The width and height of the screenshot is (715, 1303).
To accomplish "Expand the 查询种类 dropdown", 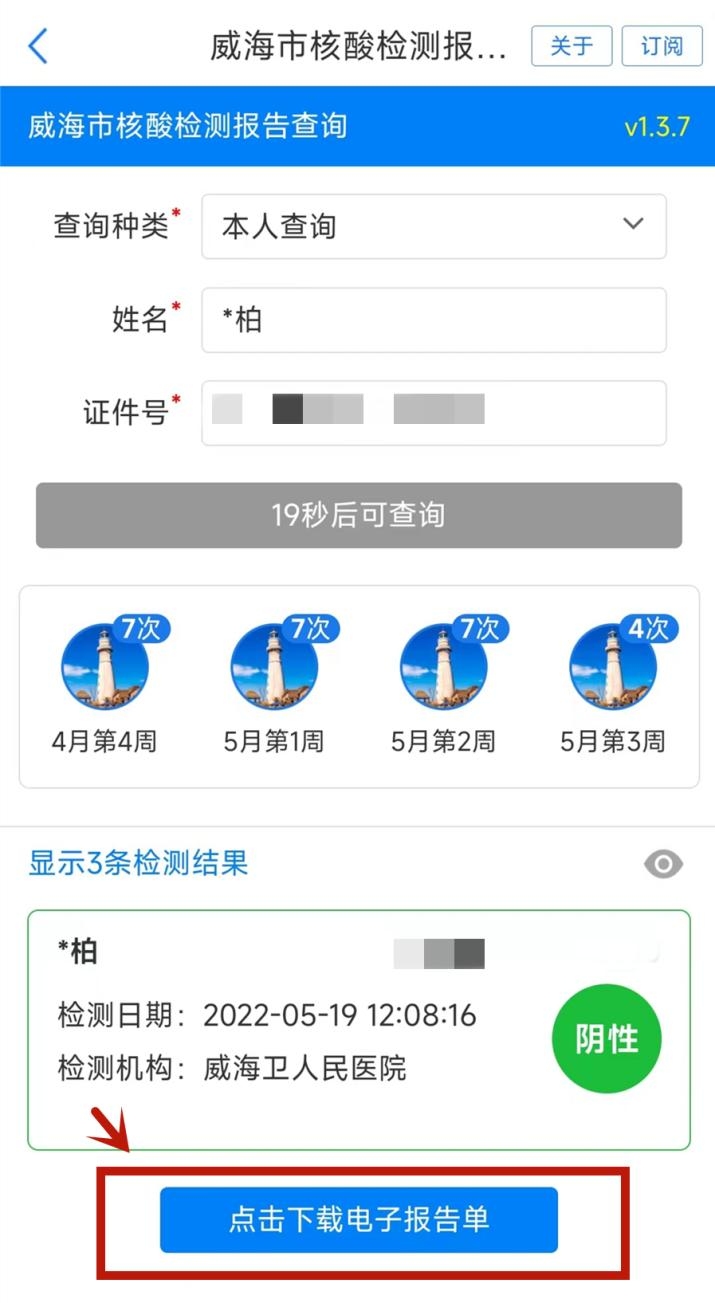I will point(433,226).
